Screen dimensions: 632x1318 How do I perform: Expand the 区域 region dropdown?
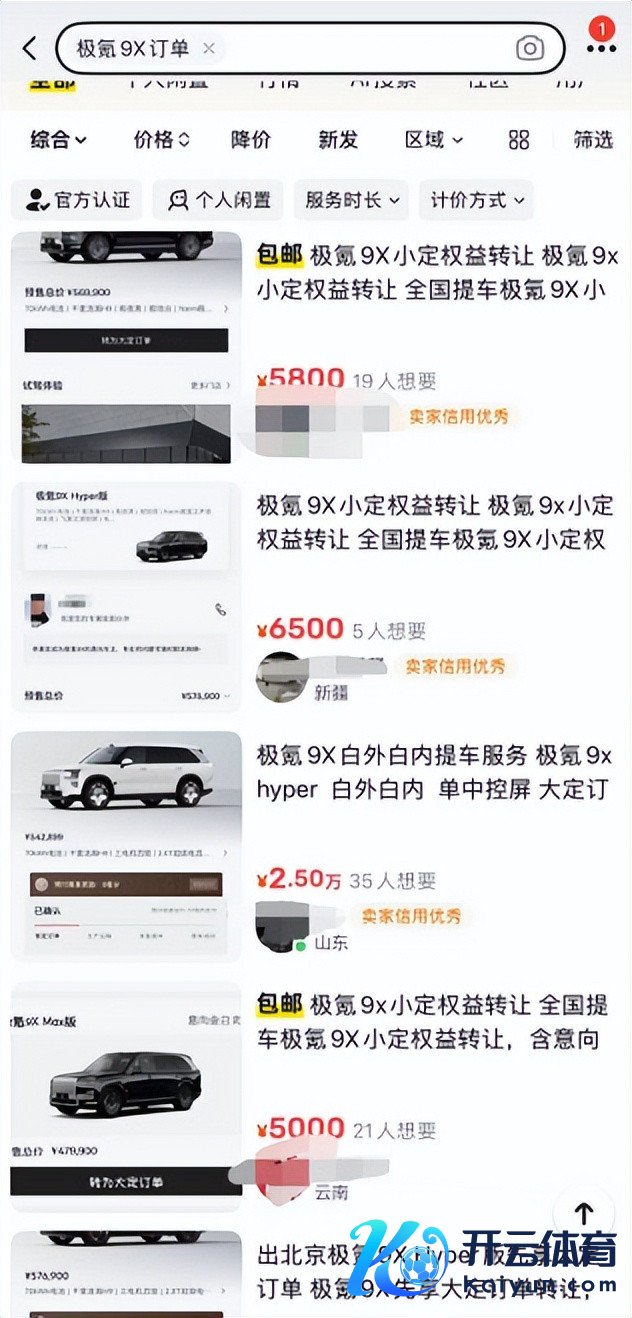[x=433, y=140]
